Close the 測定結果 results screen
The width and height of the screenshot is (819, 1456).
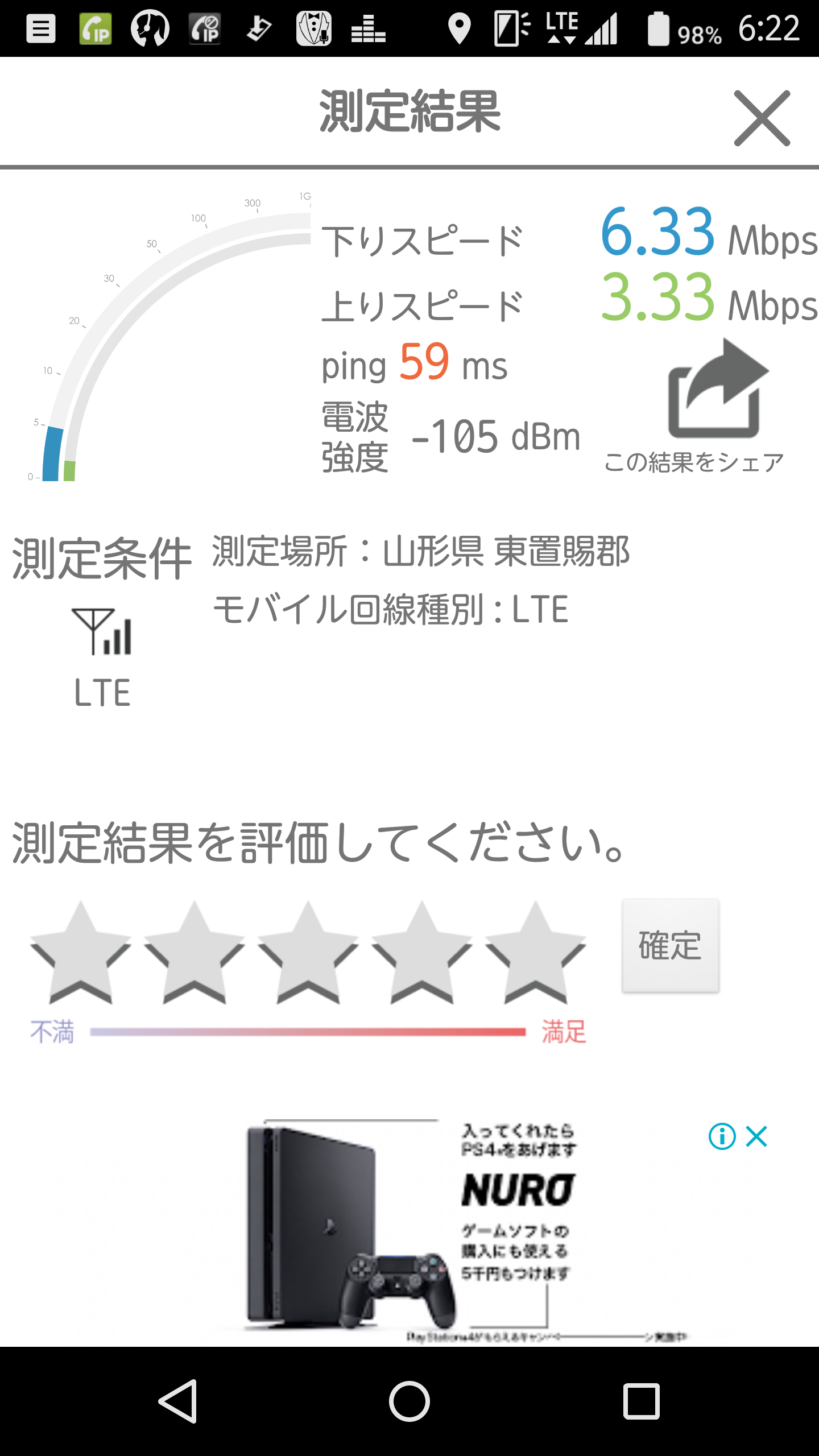point(762,118)
